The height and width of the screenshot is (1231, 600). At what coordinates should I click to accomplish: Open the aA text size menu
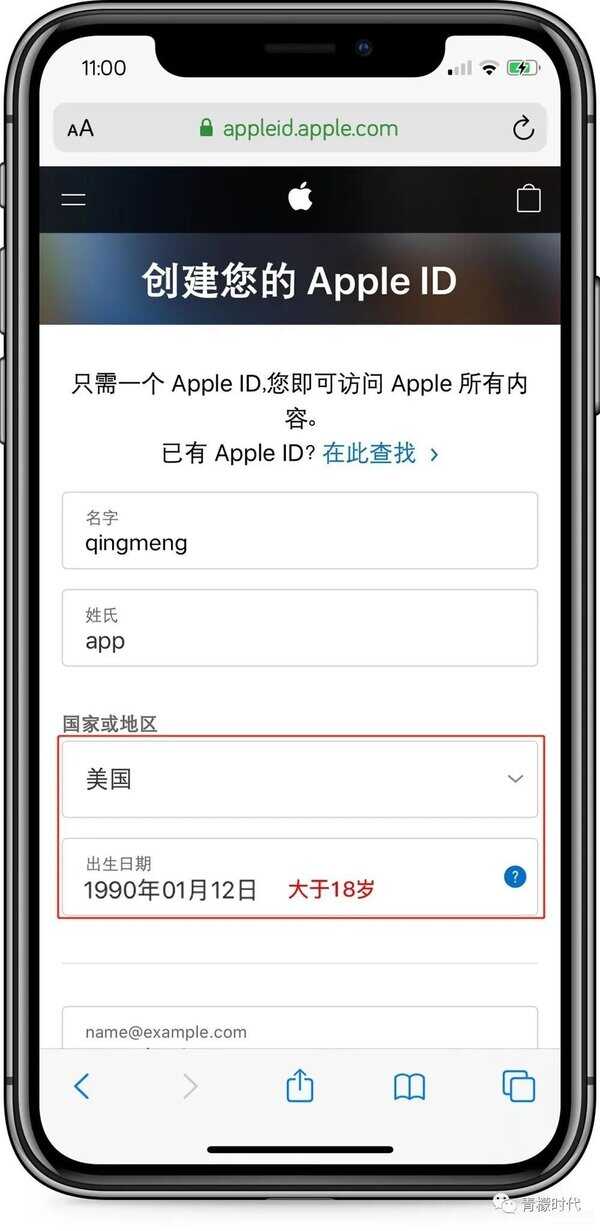click(x=80, y=128)
